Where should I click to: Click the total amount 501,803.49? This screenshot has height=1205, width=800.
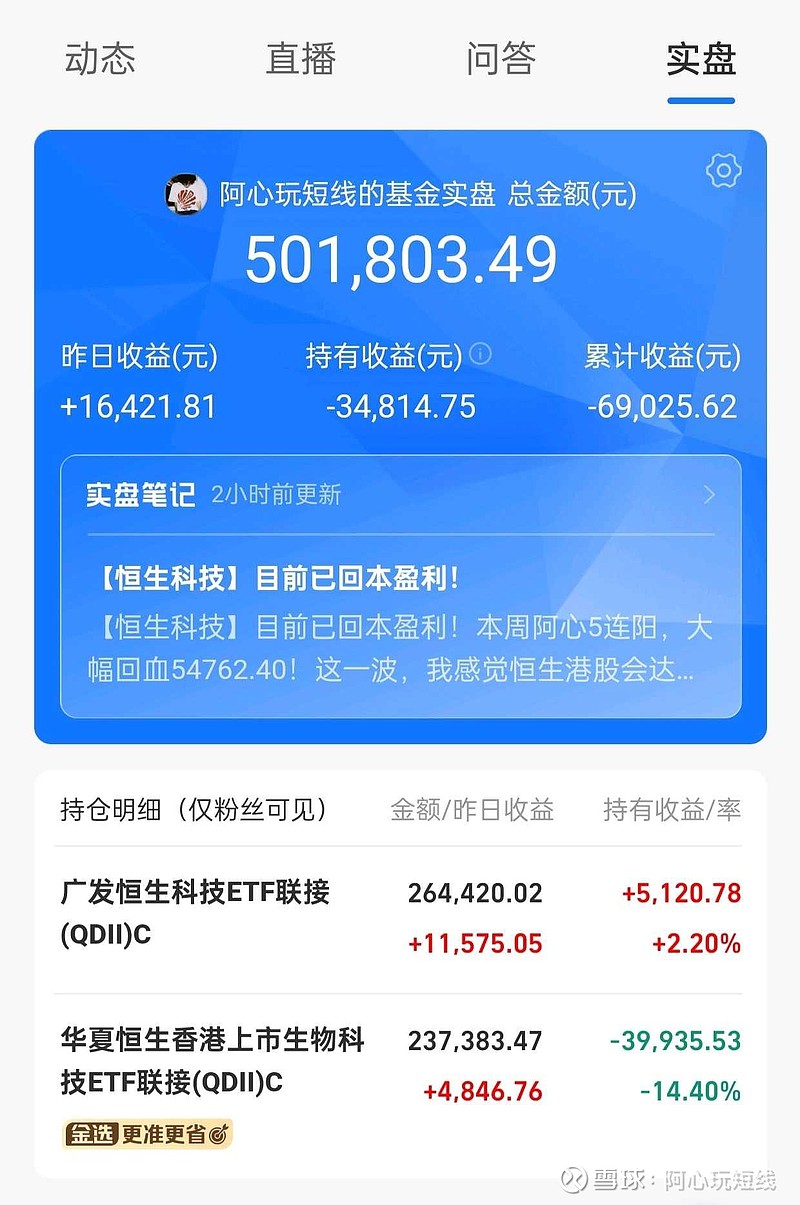400,258
